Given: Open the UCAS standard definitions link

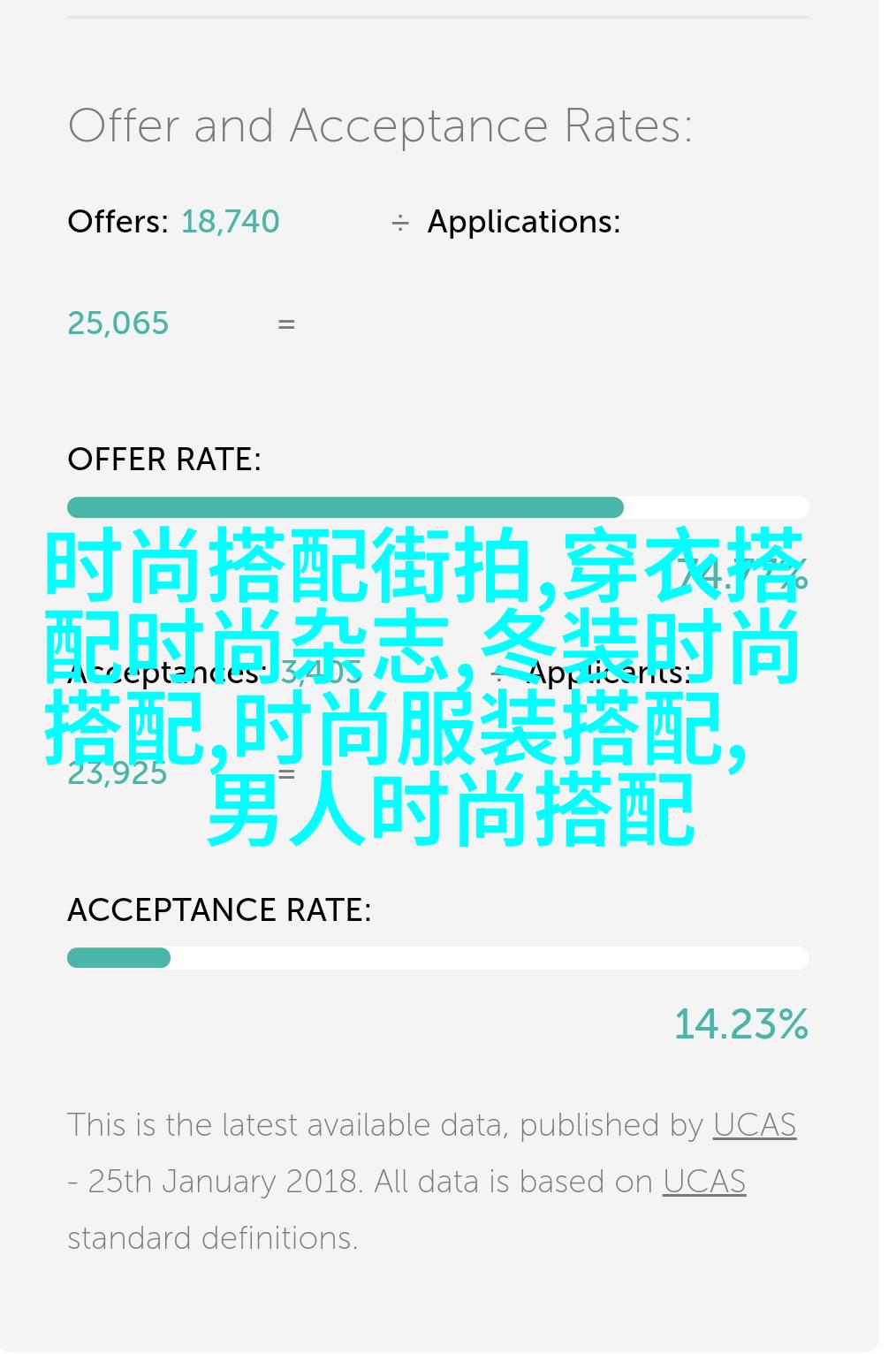Looking at the screenshot, I should tap(703, 1182).
